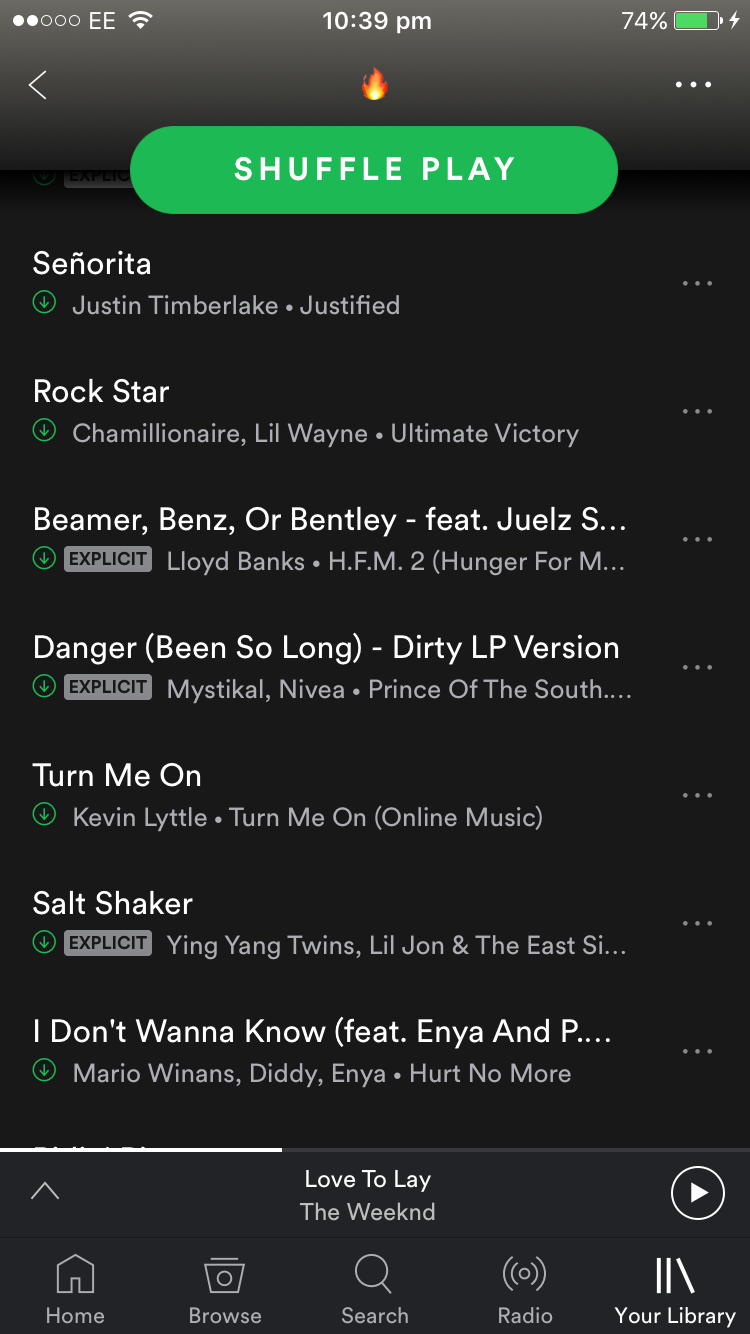
Task: Start Shuffle Play
Action: point(374,170)
